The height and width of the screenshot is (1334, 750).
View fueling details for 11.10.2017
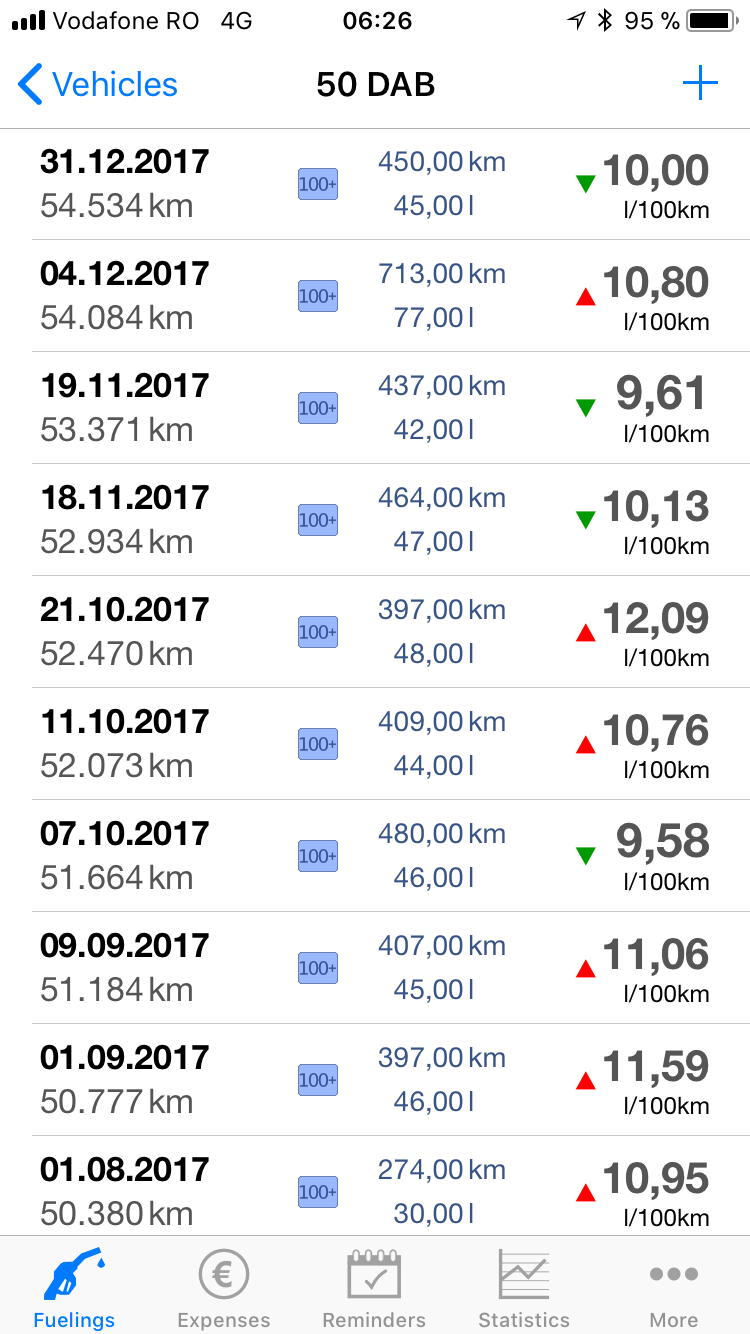(x=375, y=744)
